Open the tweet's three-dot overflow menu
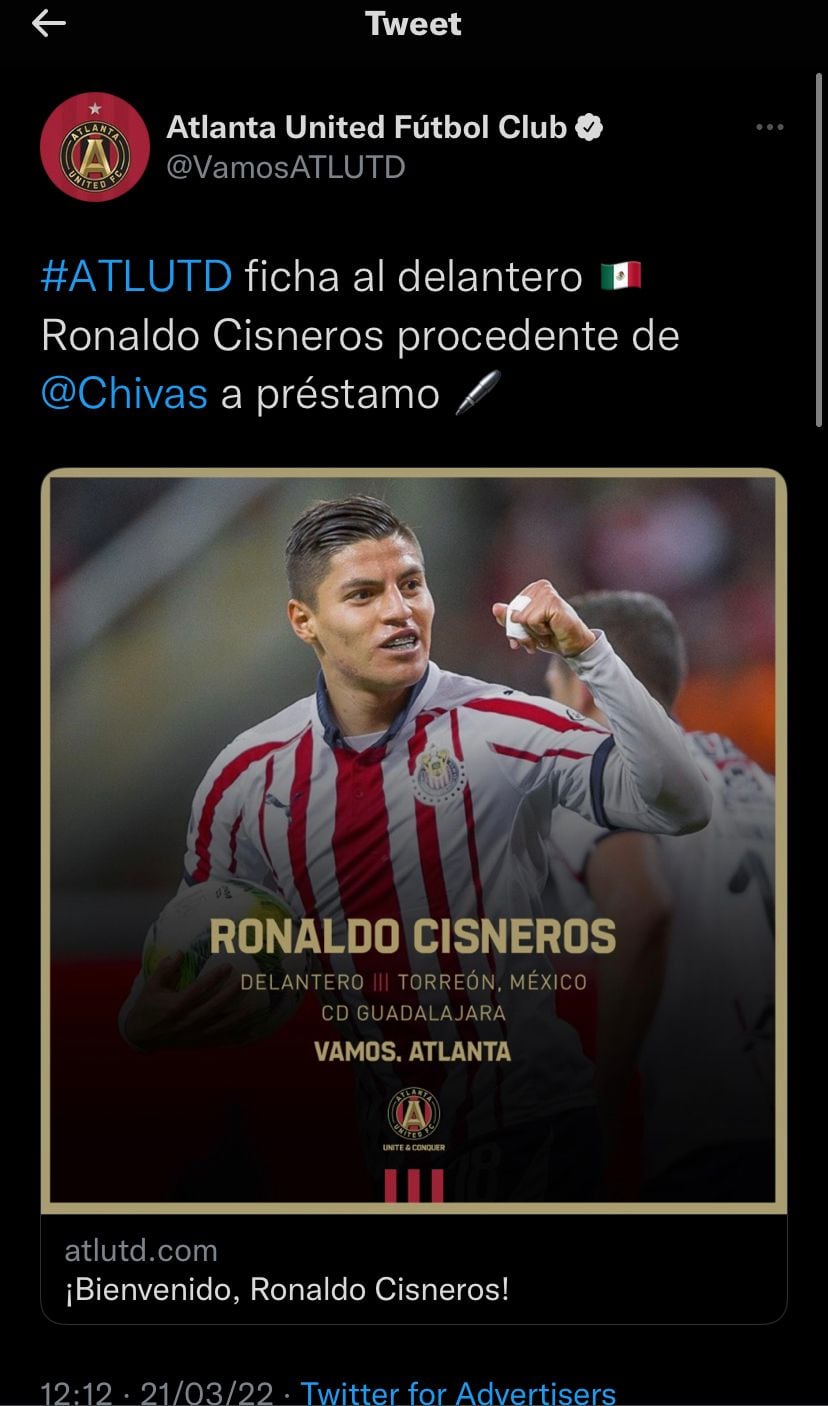This screenshot has width=828, height=1406. (x=769, y=127)
